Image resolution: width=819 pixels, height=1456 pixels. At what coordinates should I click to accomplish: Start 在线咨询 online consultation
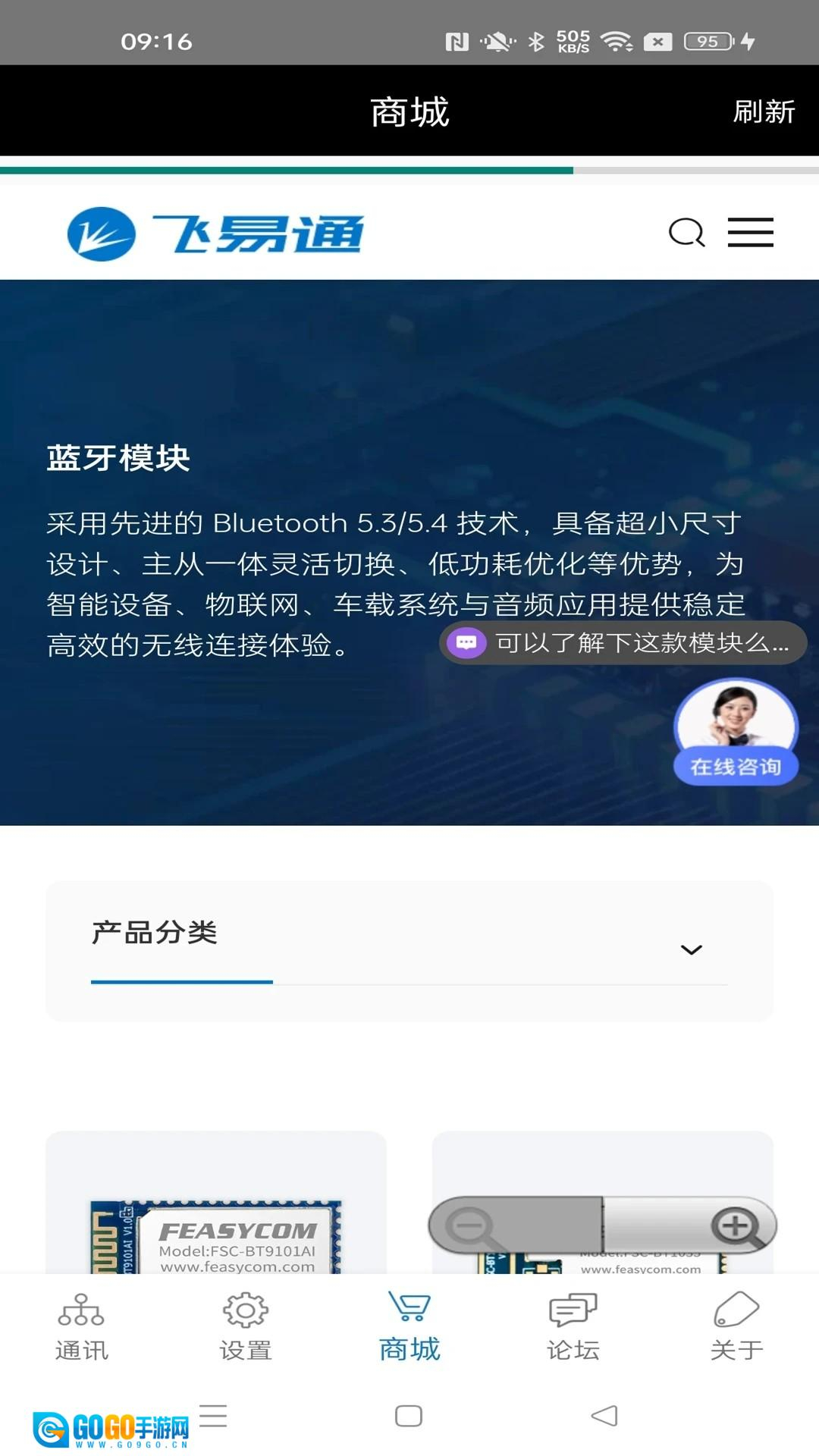pos(736,733)
